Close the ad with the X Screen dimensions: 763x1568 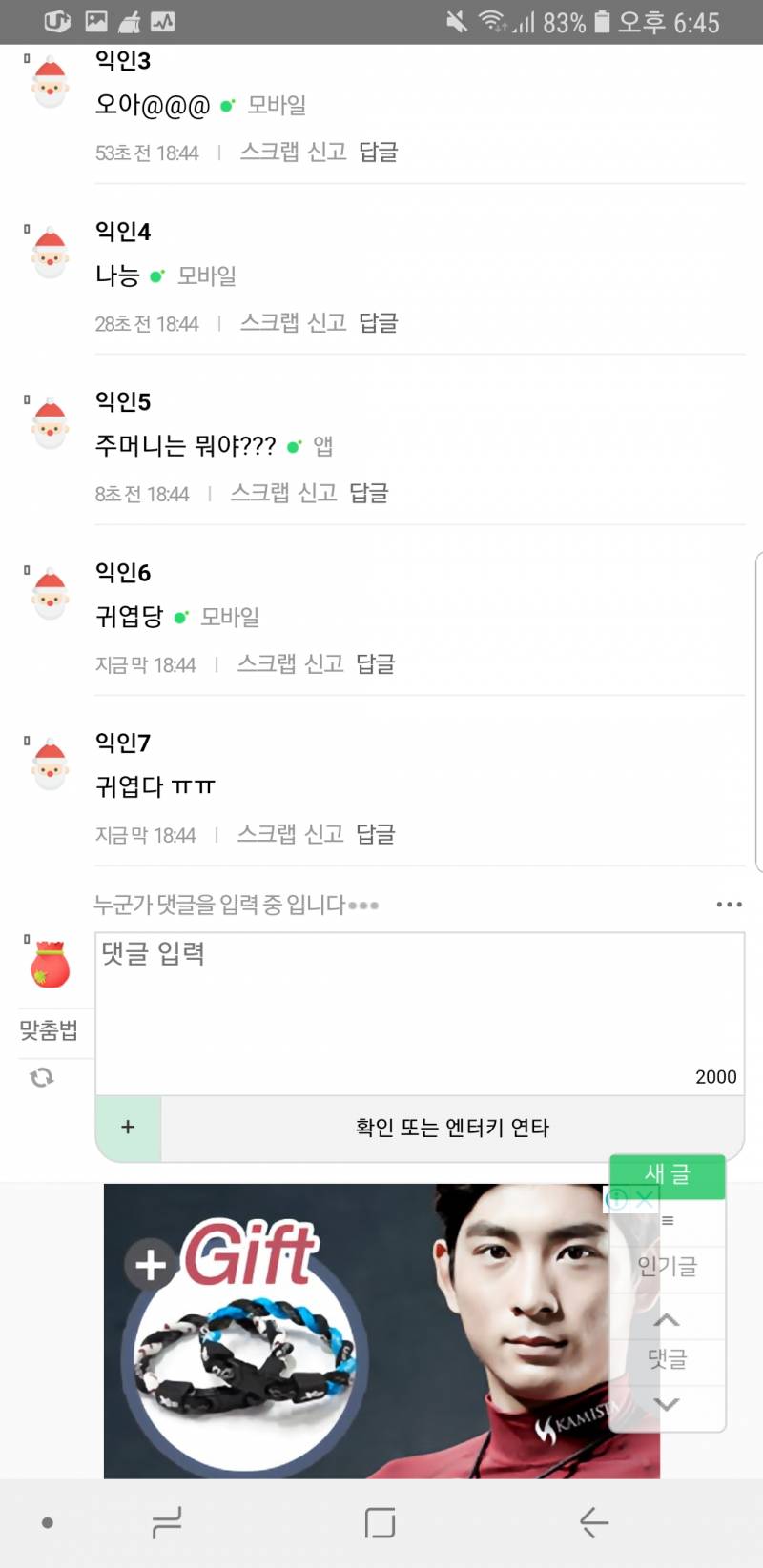(x=645, y=1200)
